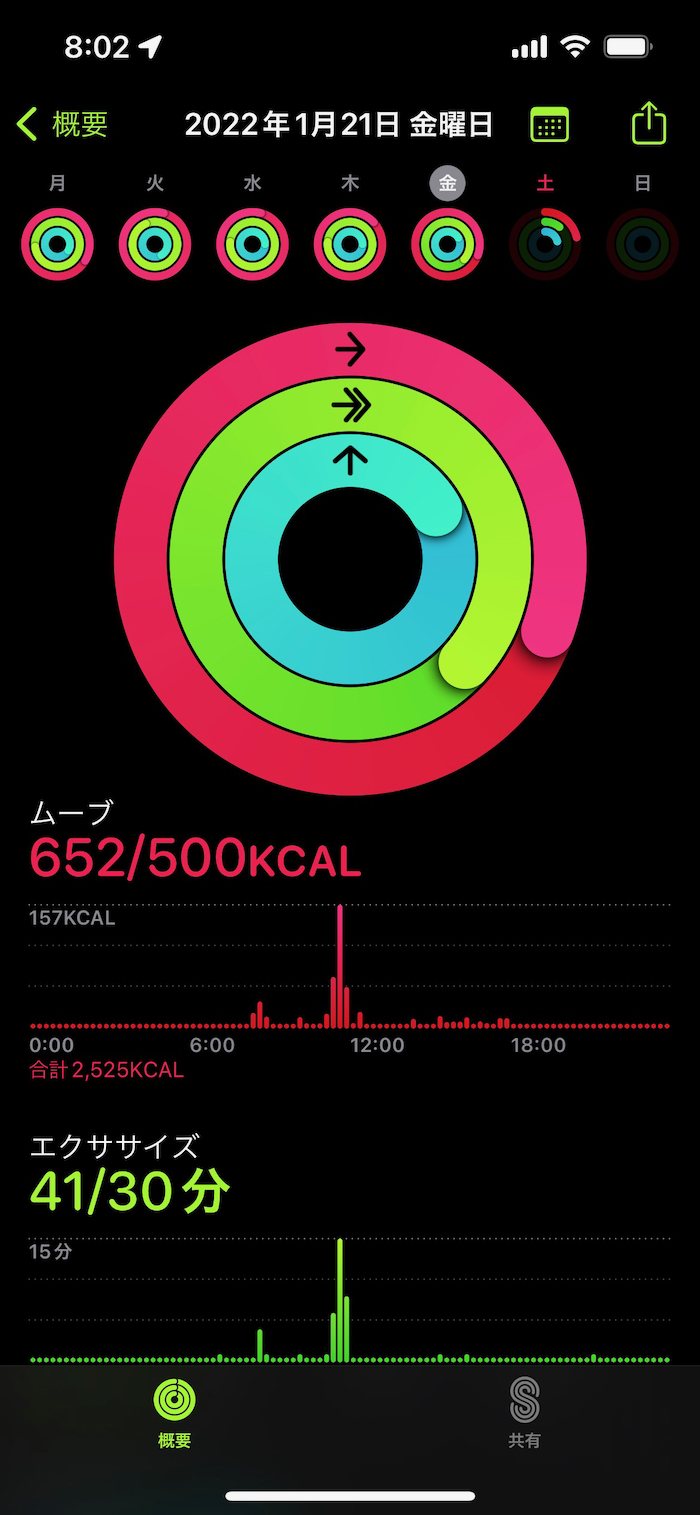Open the calendar view
This screenshot has width=700, height=1515.
[548, 125]
